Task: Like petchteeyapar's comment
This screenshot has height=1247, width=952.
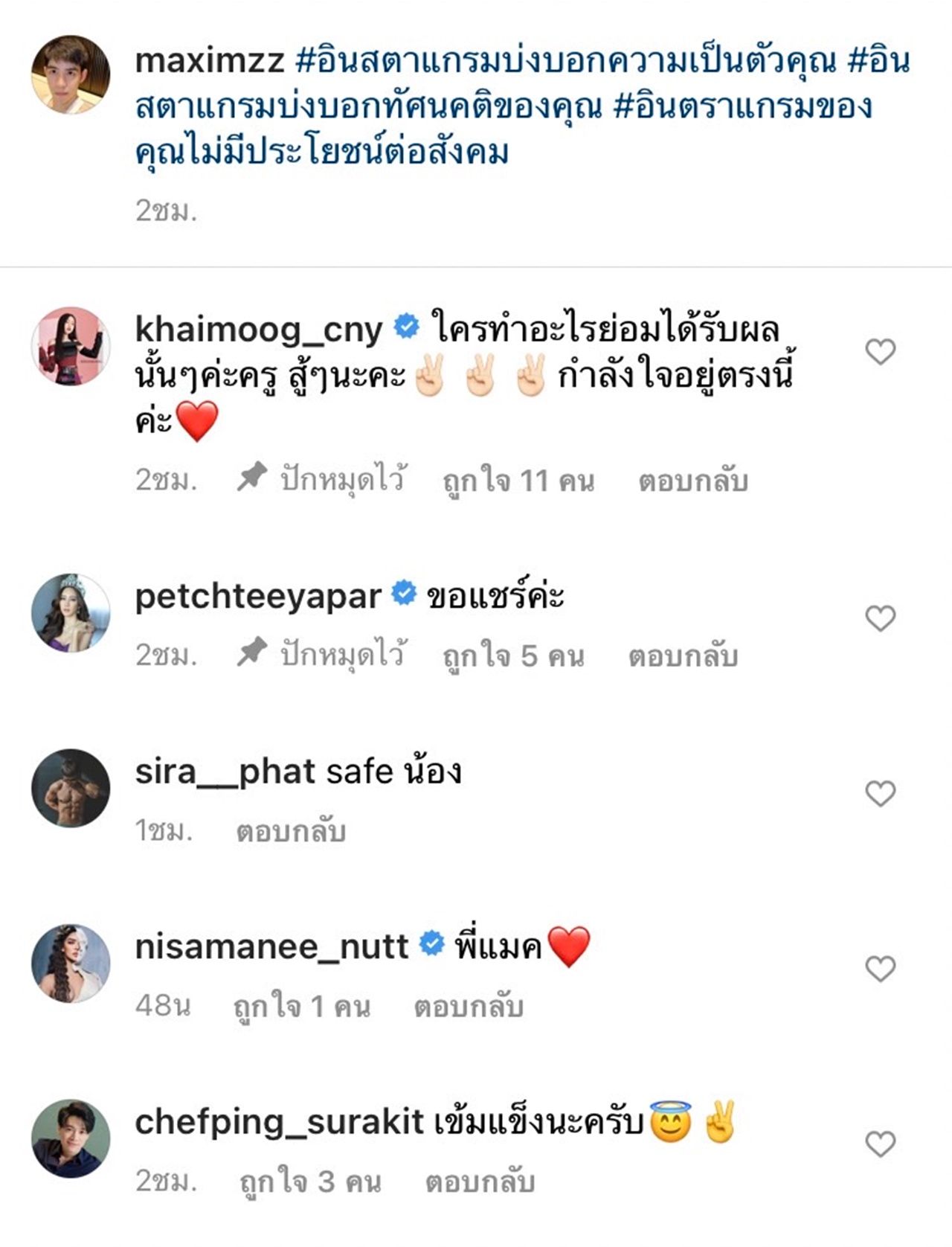Action: click(x=881, y=618)
